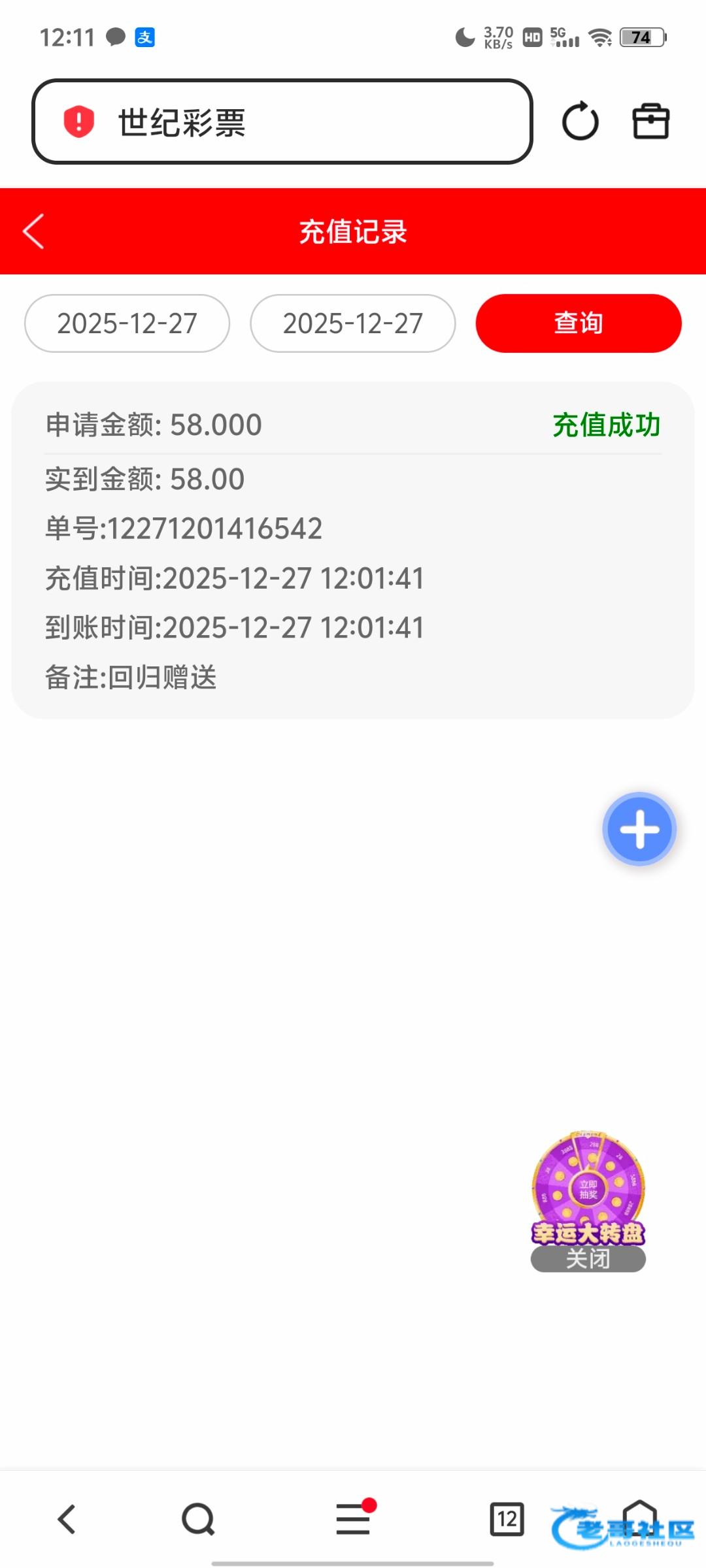Go back from the 充值记录 page
The width and height of the screenshot is (706, 1568).
tap(34, 231)
